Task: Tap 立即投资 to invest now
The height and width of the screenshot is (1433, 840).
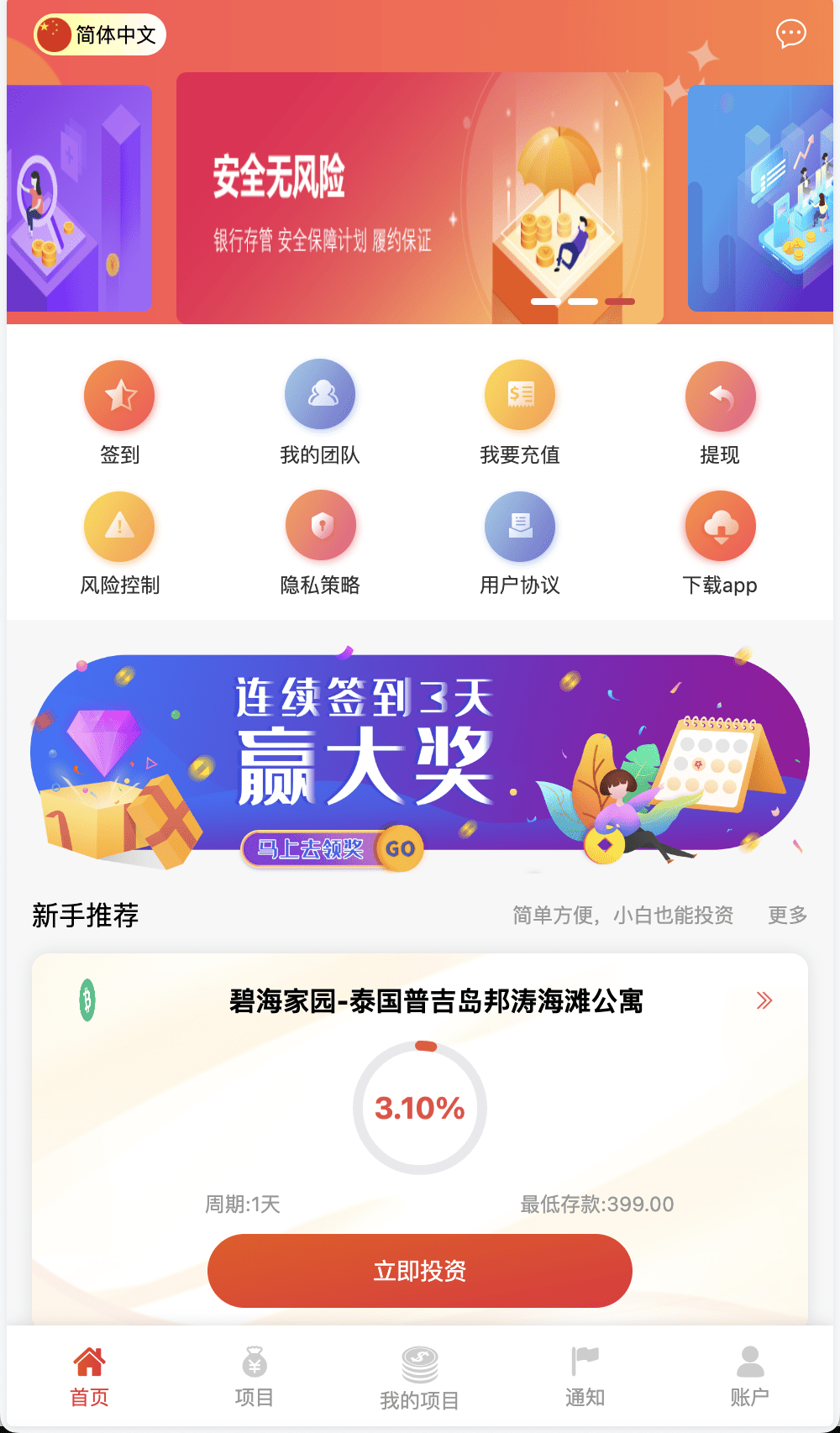Action: [x=419, y=1270]
